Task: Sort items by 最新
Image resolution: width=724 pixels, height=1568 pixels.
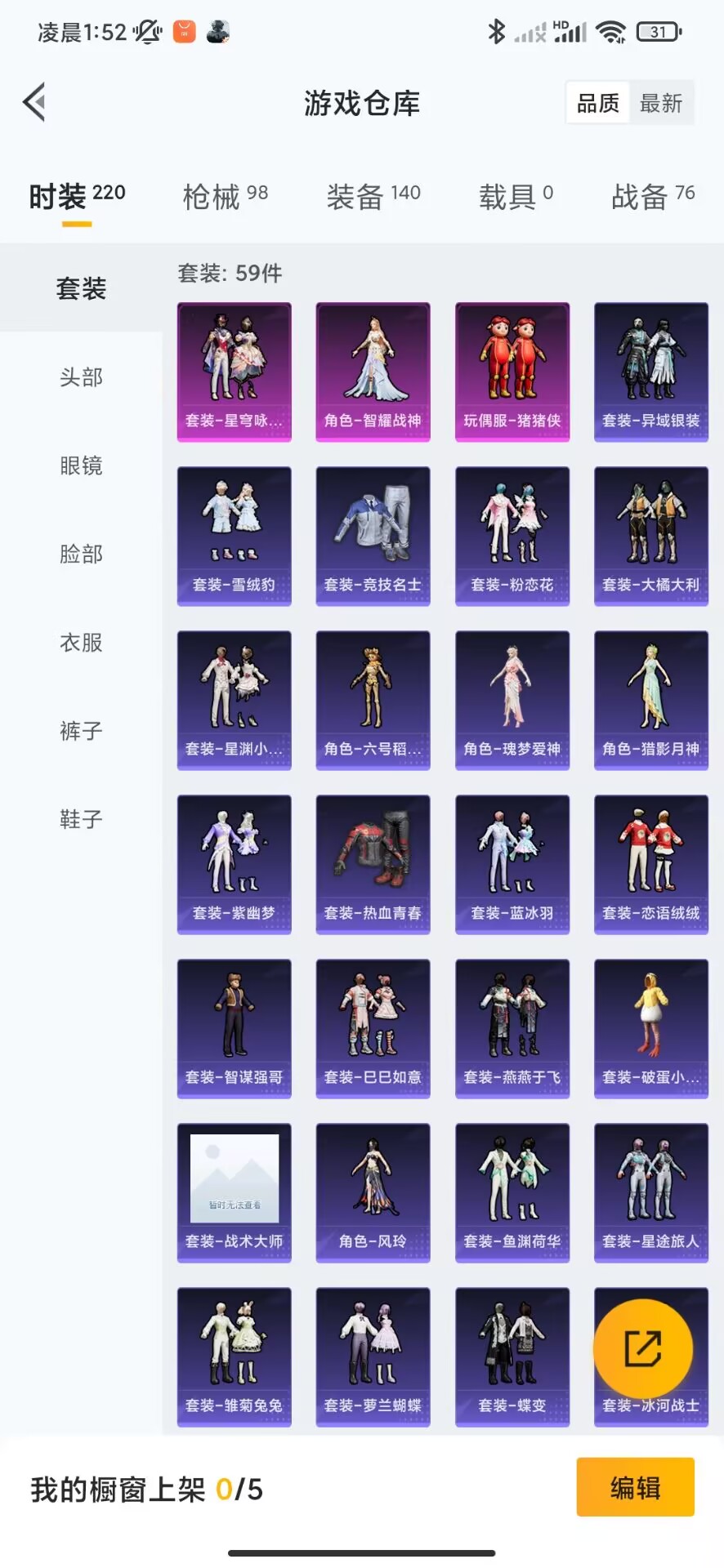Action: pos(660,104)
